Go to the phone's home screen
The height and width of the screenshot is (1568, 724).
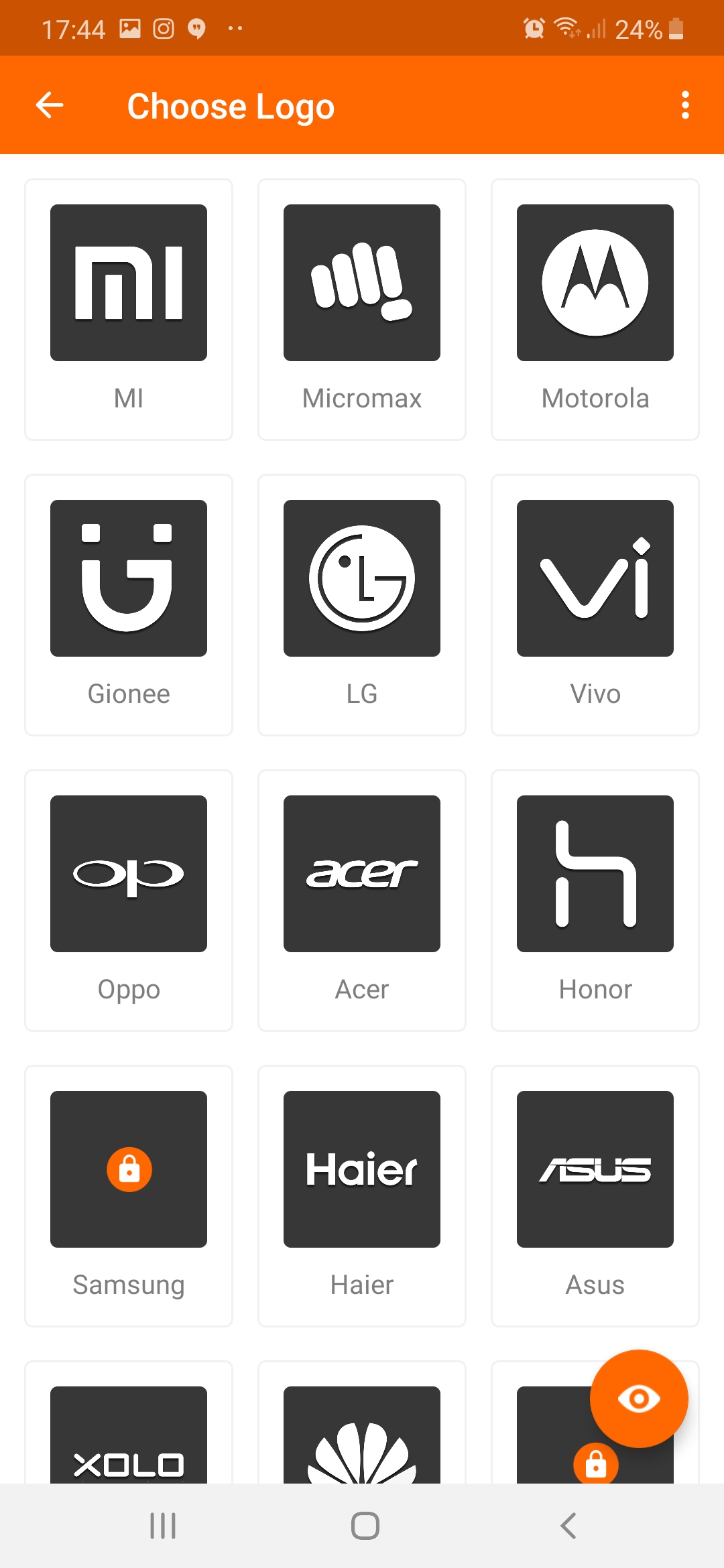click(365, 1526)
